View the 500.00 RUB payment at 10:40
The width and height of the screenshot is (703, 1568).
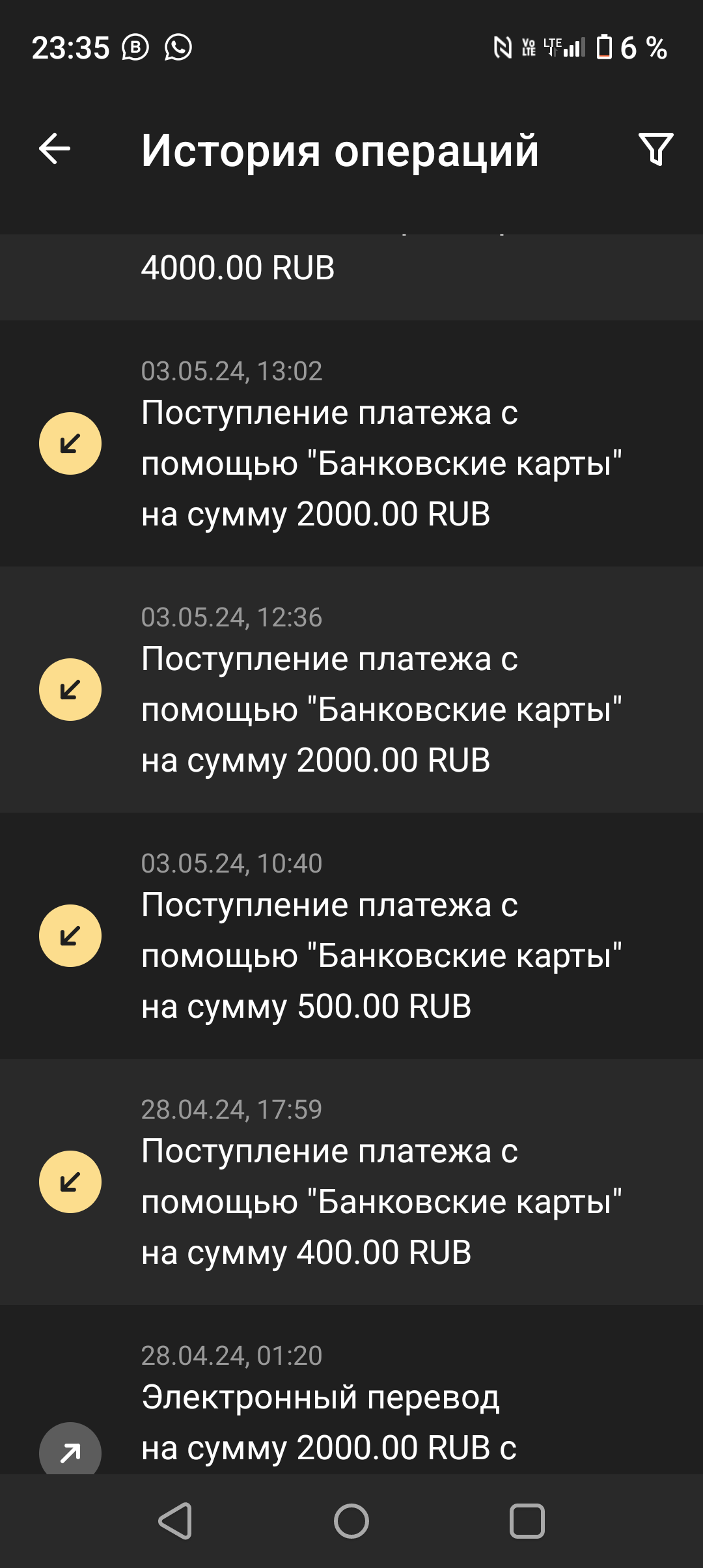[351, 936]
